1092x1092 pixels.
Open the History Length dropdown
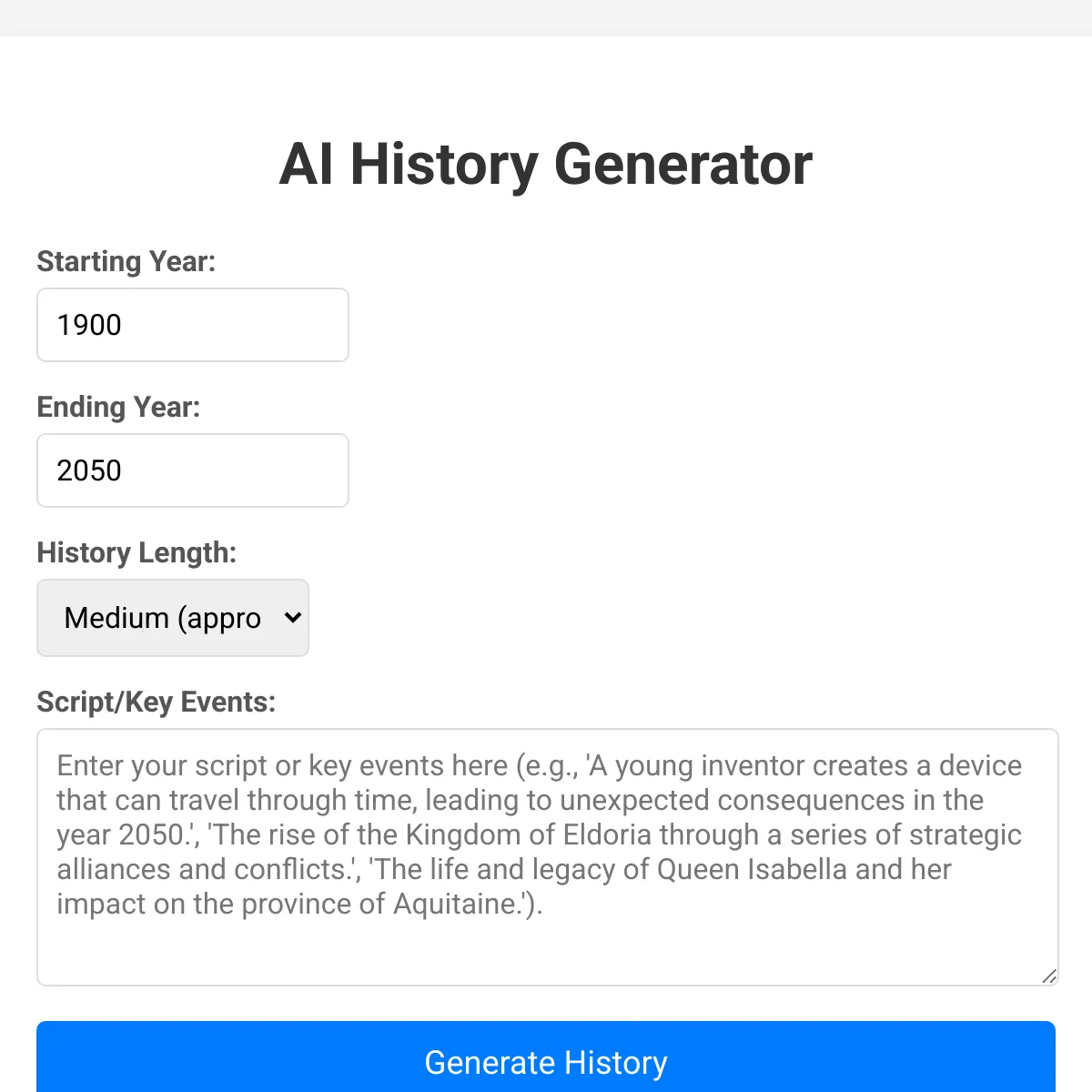[173, 618]
